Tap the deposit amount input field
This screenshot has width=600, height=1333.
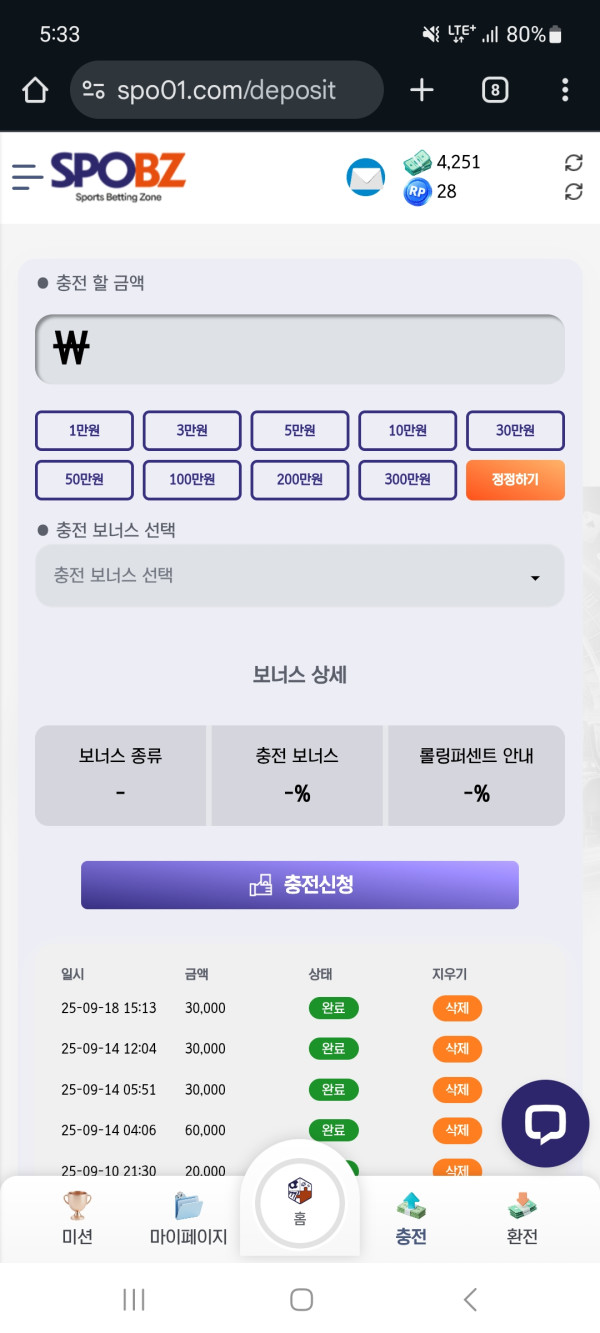tap(300, 350)
